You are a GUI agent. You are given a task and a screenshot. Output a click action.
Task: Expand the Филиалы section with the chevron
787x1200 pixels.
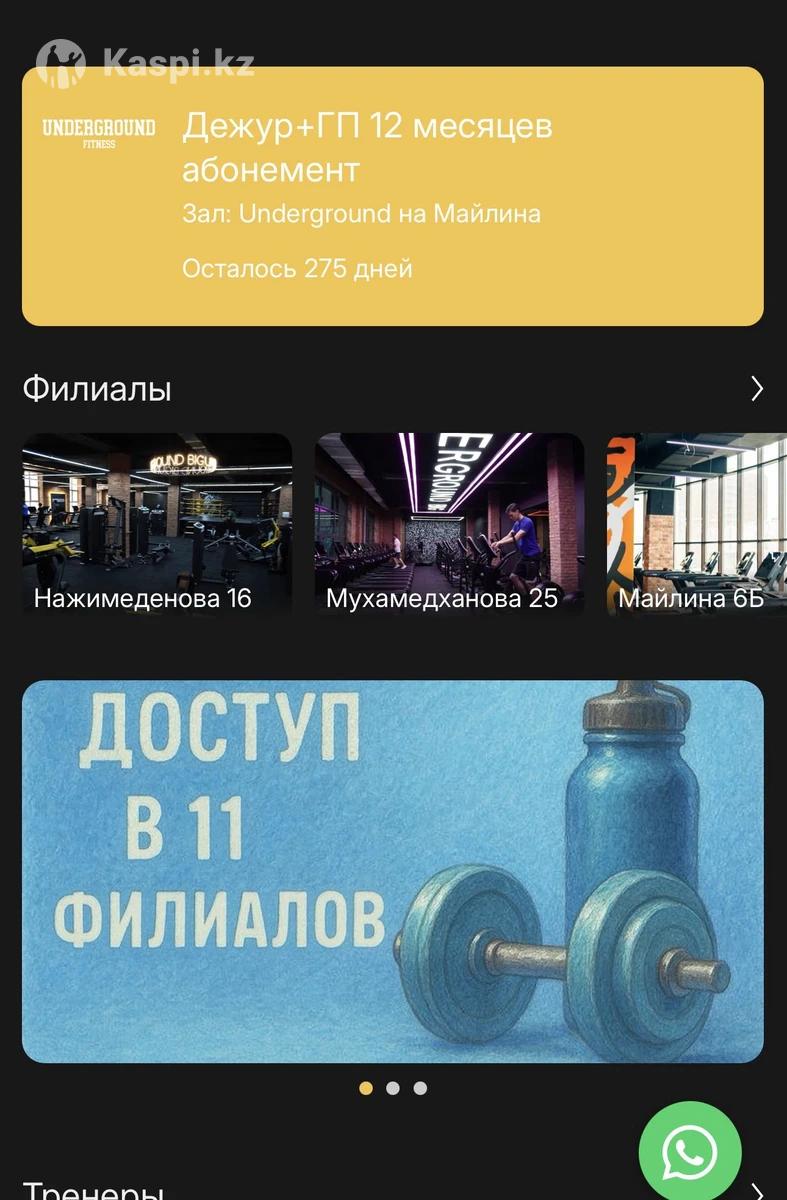point(757,389)
